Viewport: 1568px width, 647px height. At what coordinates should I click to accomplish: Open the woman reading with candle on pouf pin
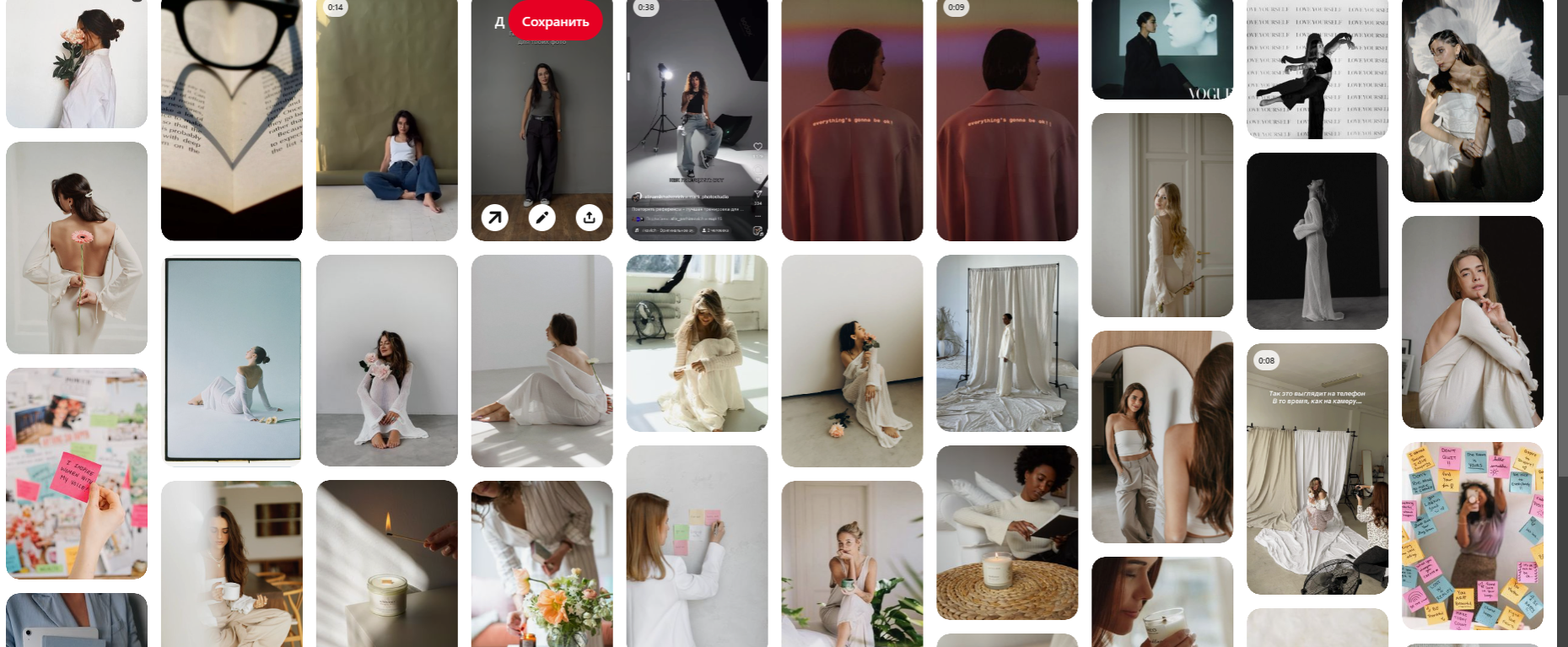tap(1006, 531)
